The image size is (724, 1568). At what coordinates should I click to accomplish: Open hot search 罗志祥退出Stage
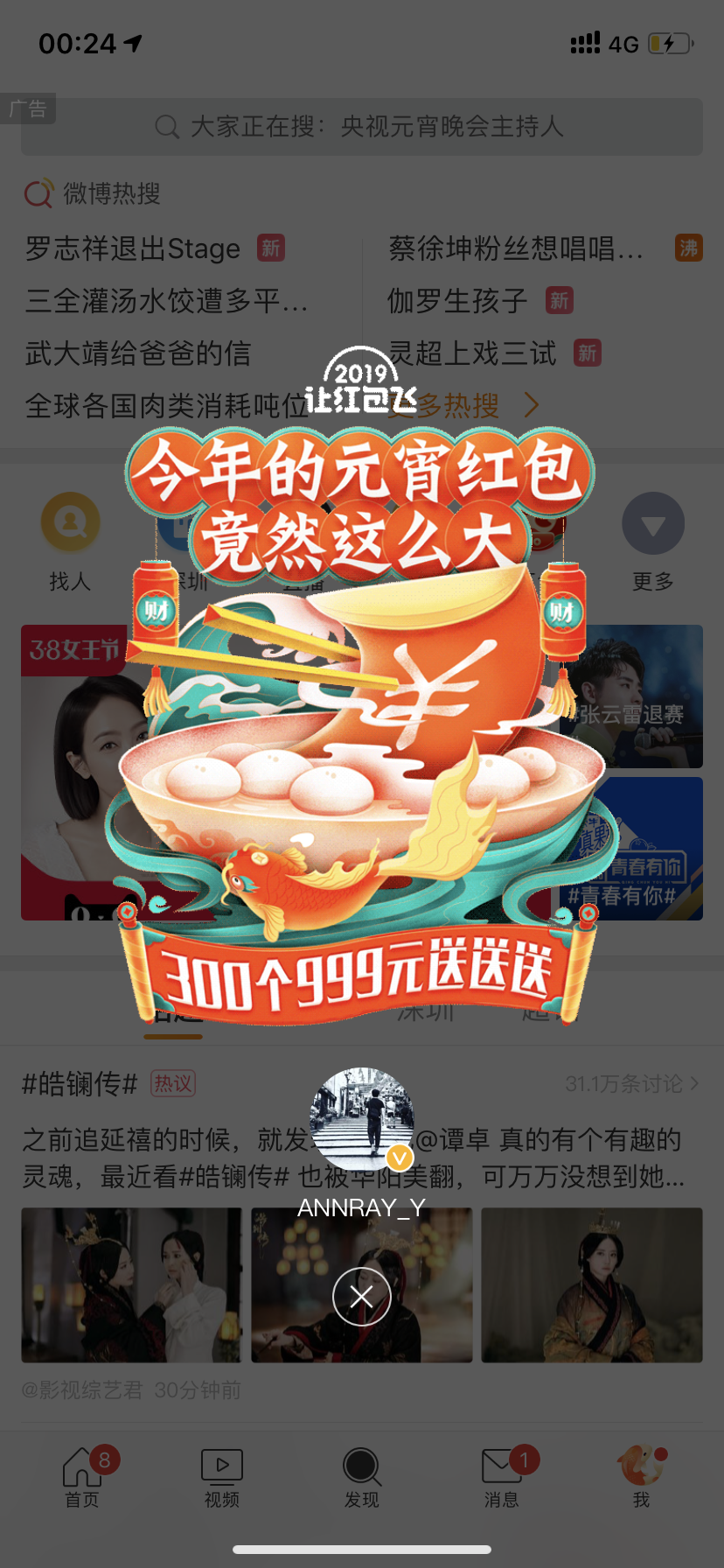[x=133, y=248]
